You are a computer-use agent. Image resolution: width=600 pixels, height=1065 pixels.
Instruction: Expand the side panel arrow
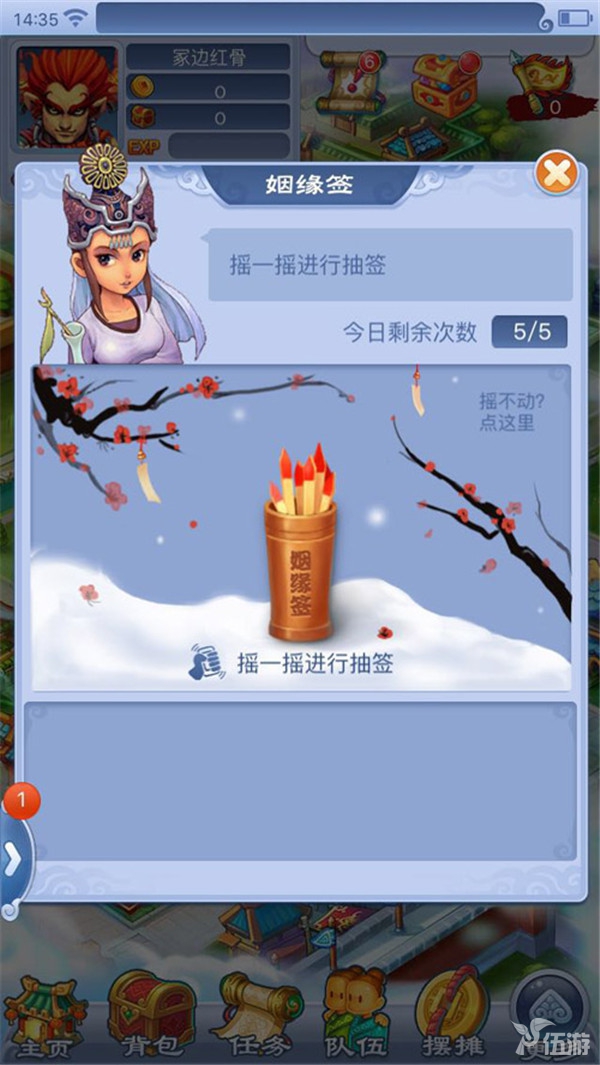point(14,858)
